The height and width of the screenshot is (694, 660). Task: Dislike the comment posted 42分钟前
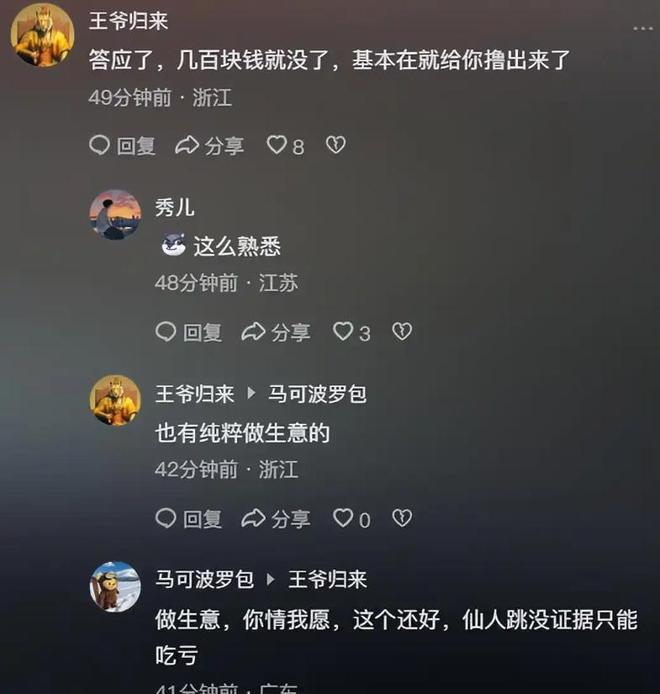coord(402,518)
